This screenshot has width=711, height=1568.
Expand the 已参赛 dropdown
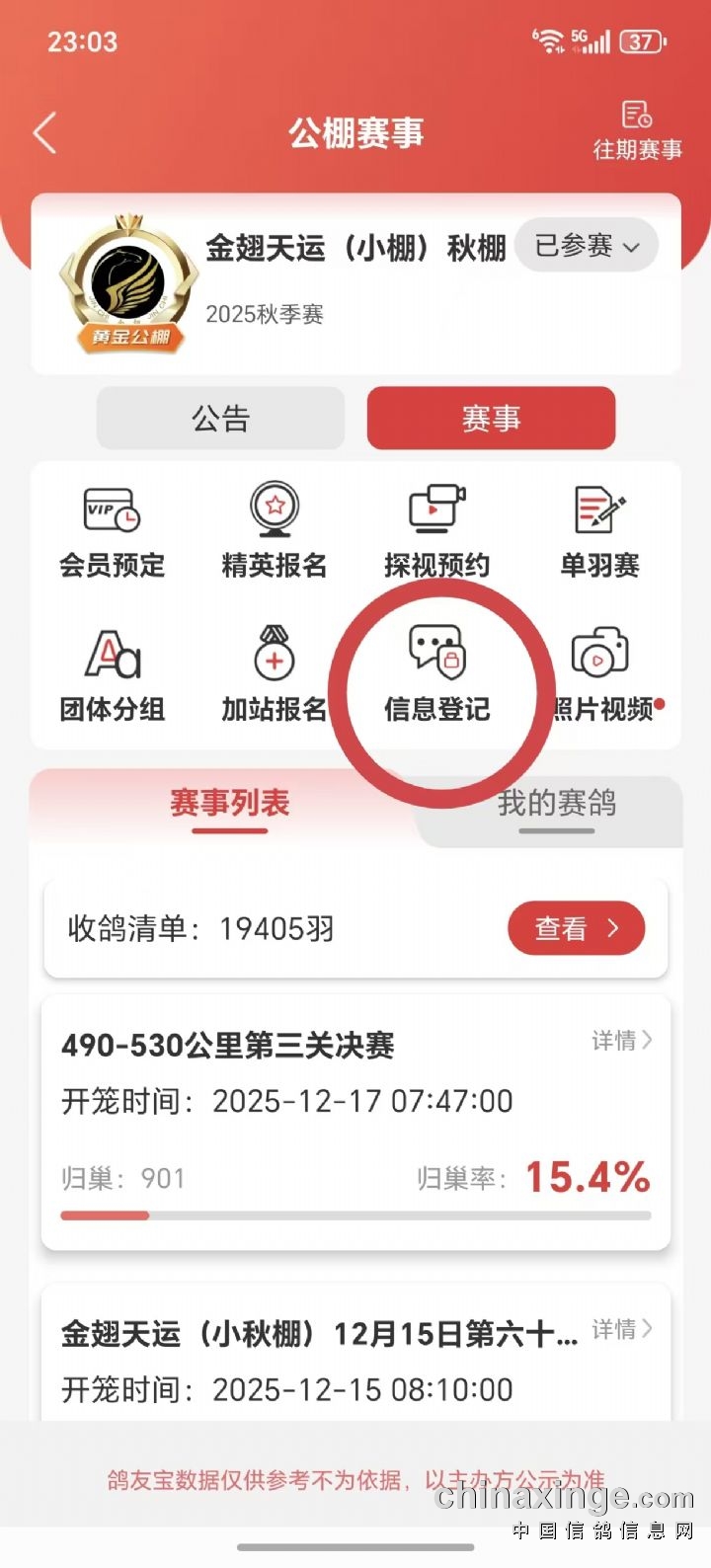[x=587, y=246]
